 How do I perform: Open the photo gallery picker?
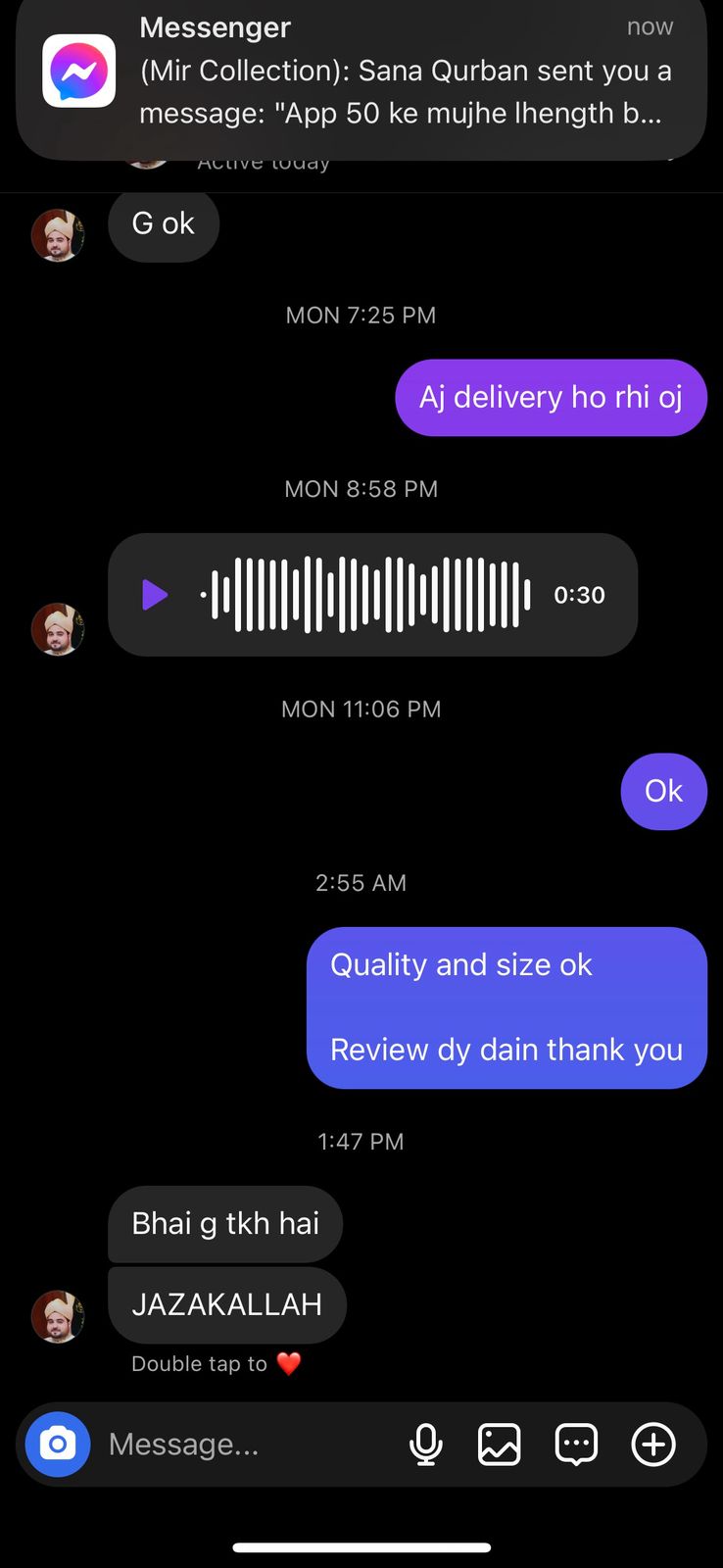point(499,1444)
